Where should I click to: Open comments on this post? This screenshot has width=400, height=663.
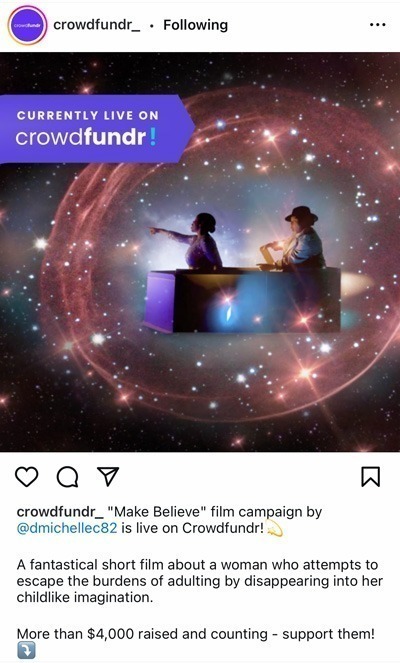click(67, 477)
